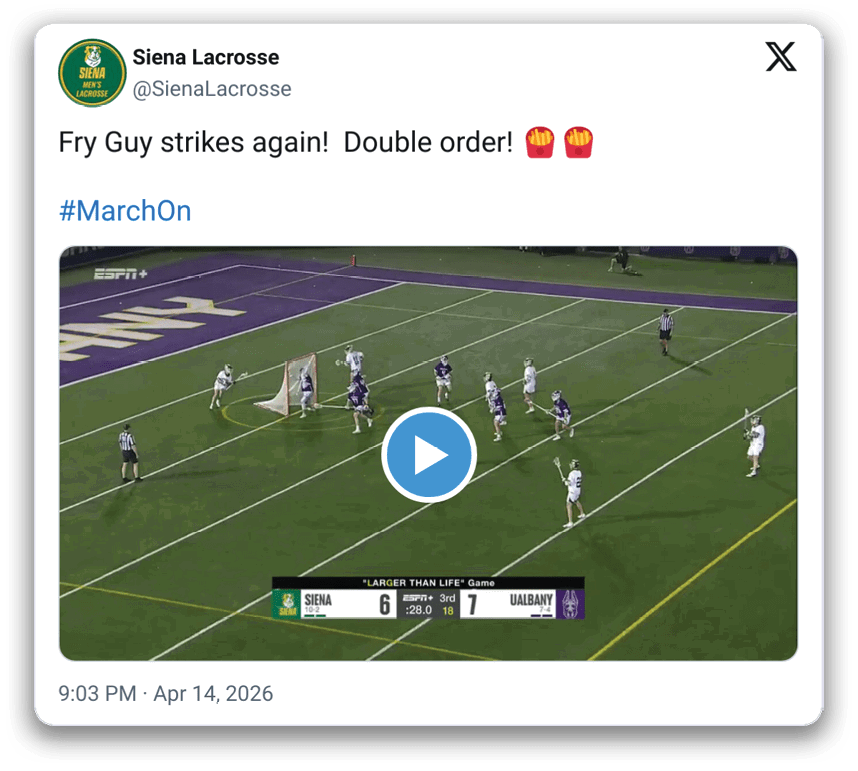Play the Siena lacrosse video
The height and width of the screenshot is (771, 858).
(x=429, y=455)
